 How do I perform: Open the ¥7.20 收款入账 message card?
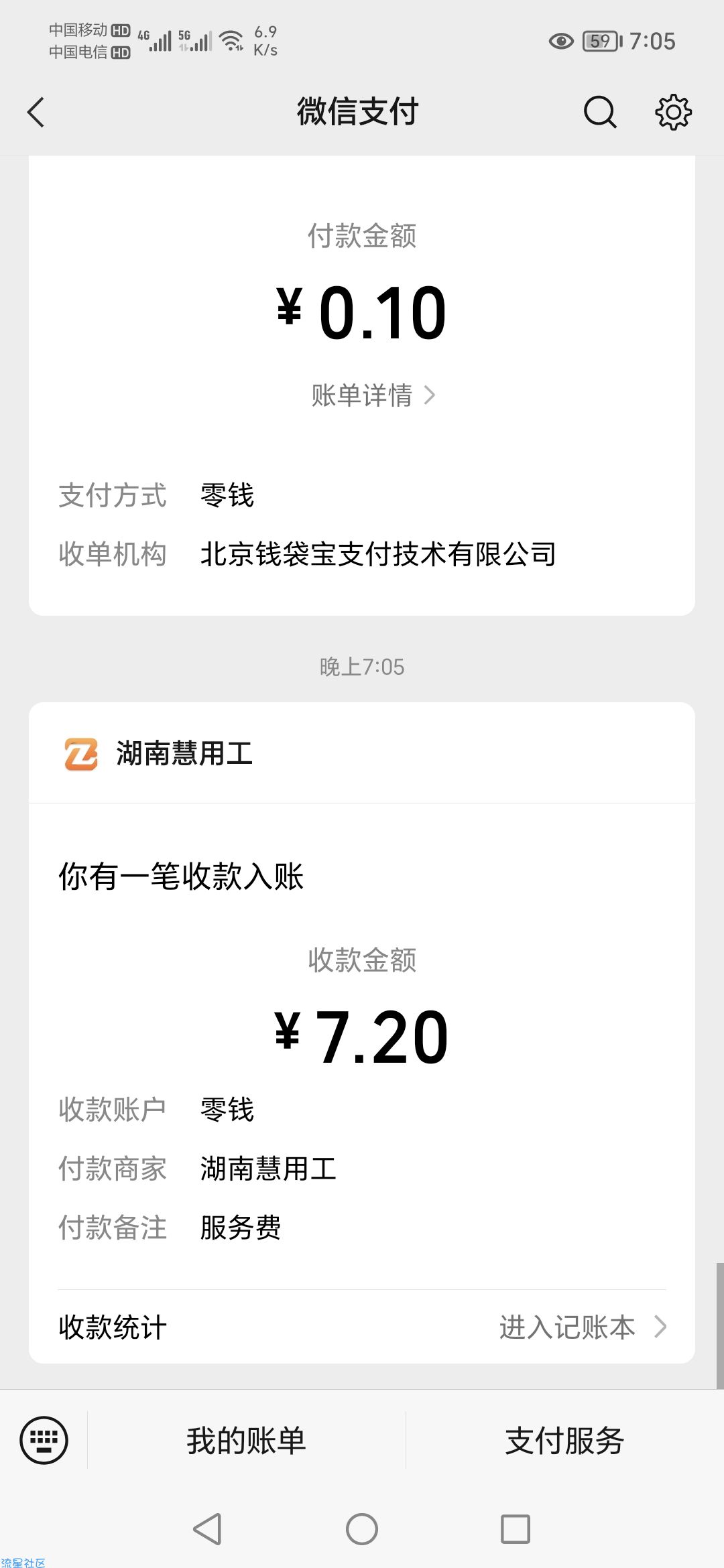click(362, 1045)
